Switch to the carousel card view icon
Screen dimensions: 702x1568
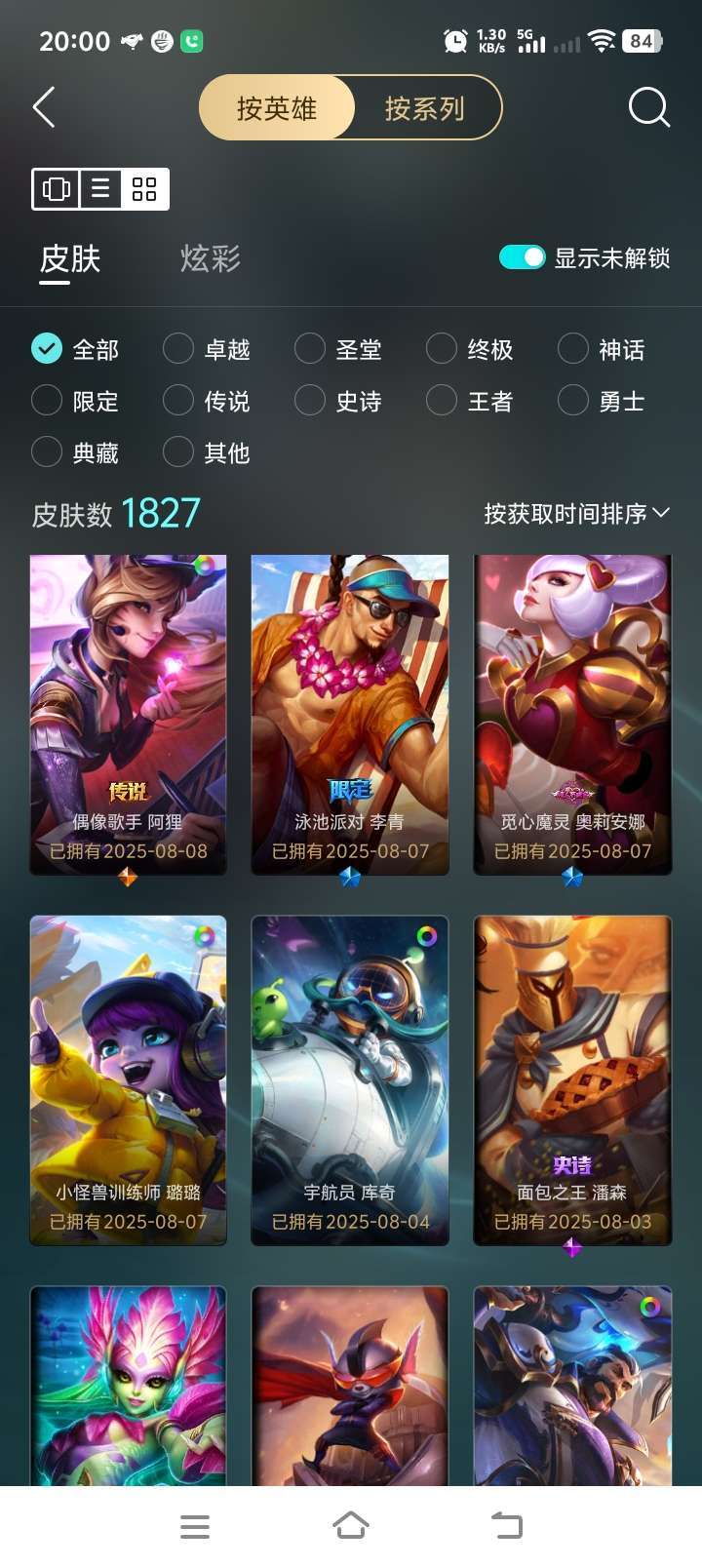point(57,188)
